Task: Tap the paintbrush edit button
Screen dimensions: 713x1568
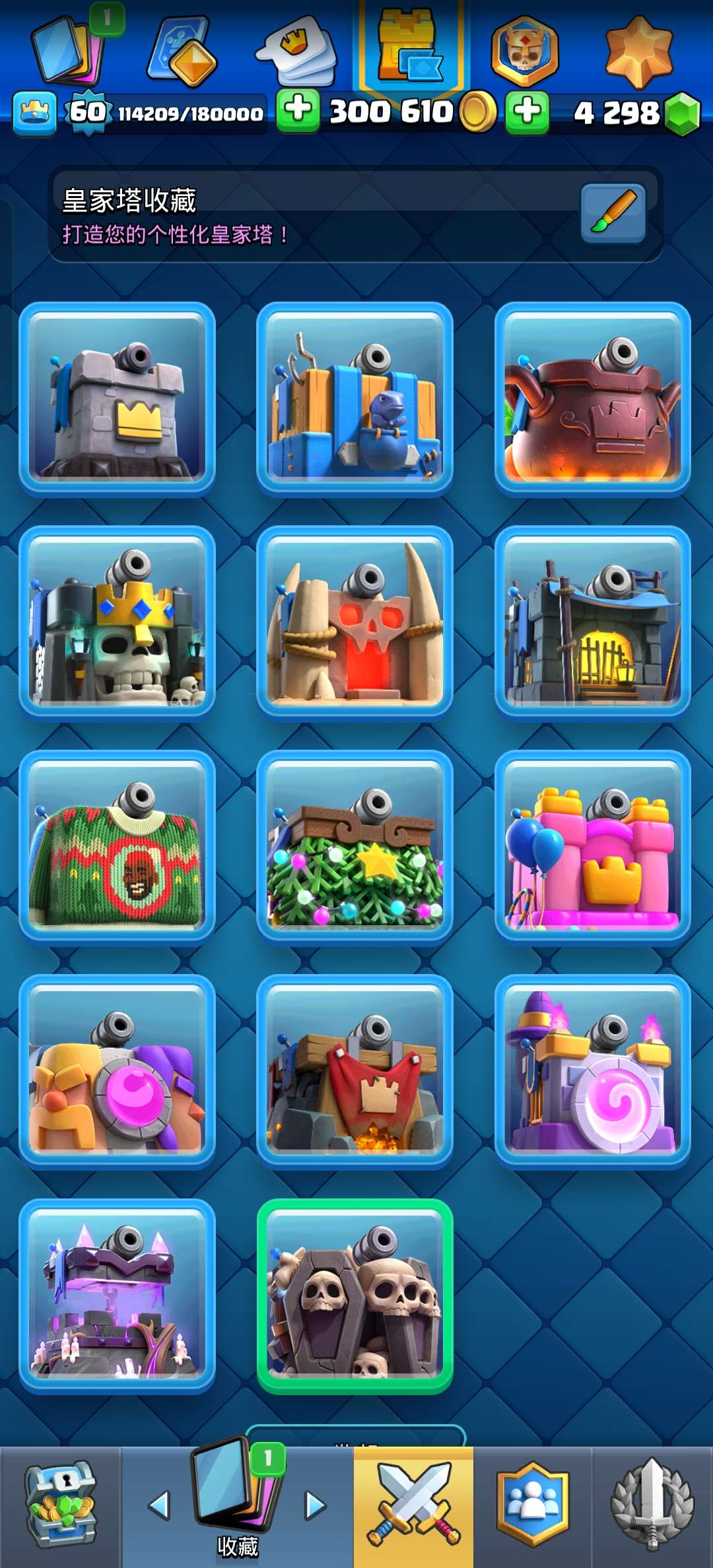Action: (x=613, y=212)
